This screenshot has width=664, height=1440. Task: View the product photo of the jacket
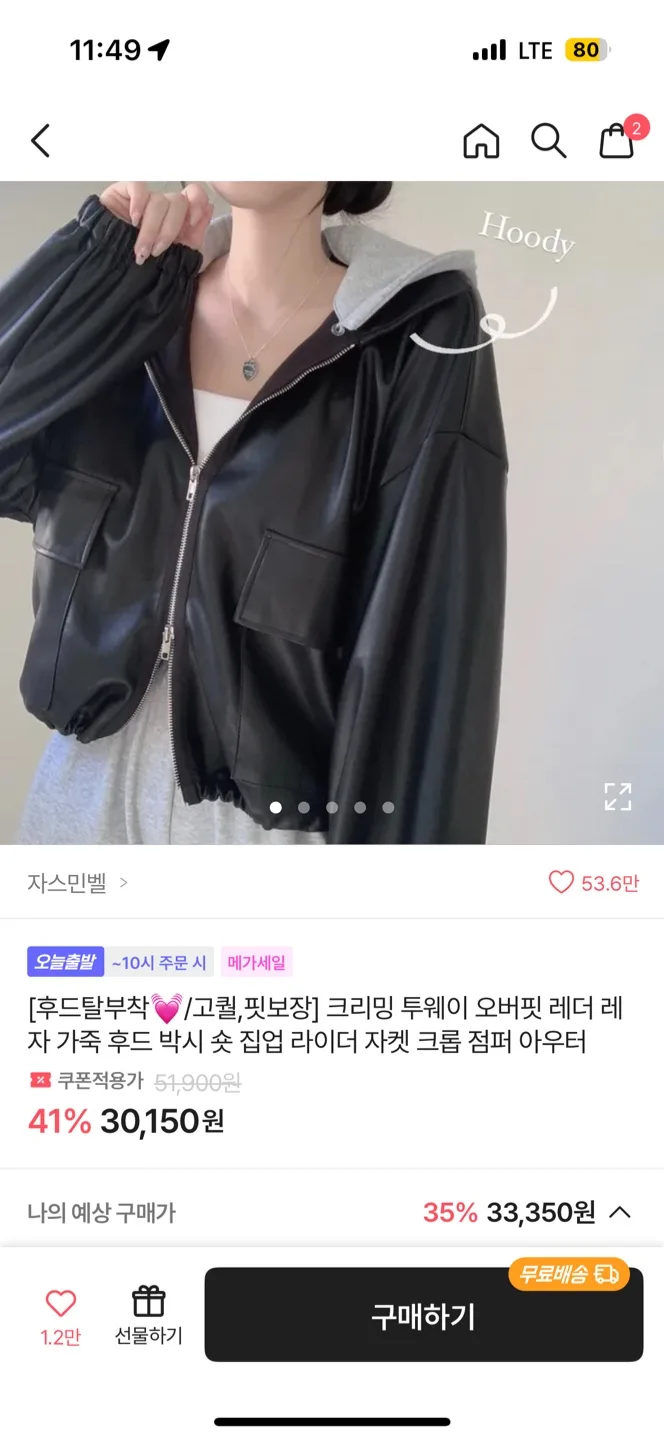330,510
